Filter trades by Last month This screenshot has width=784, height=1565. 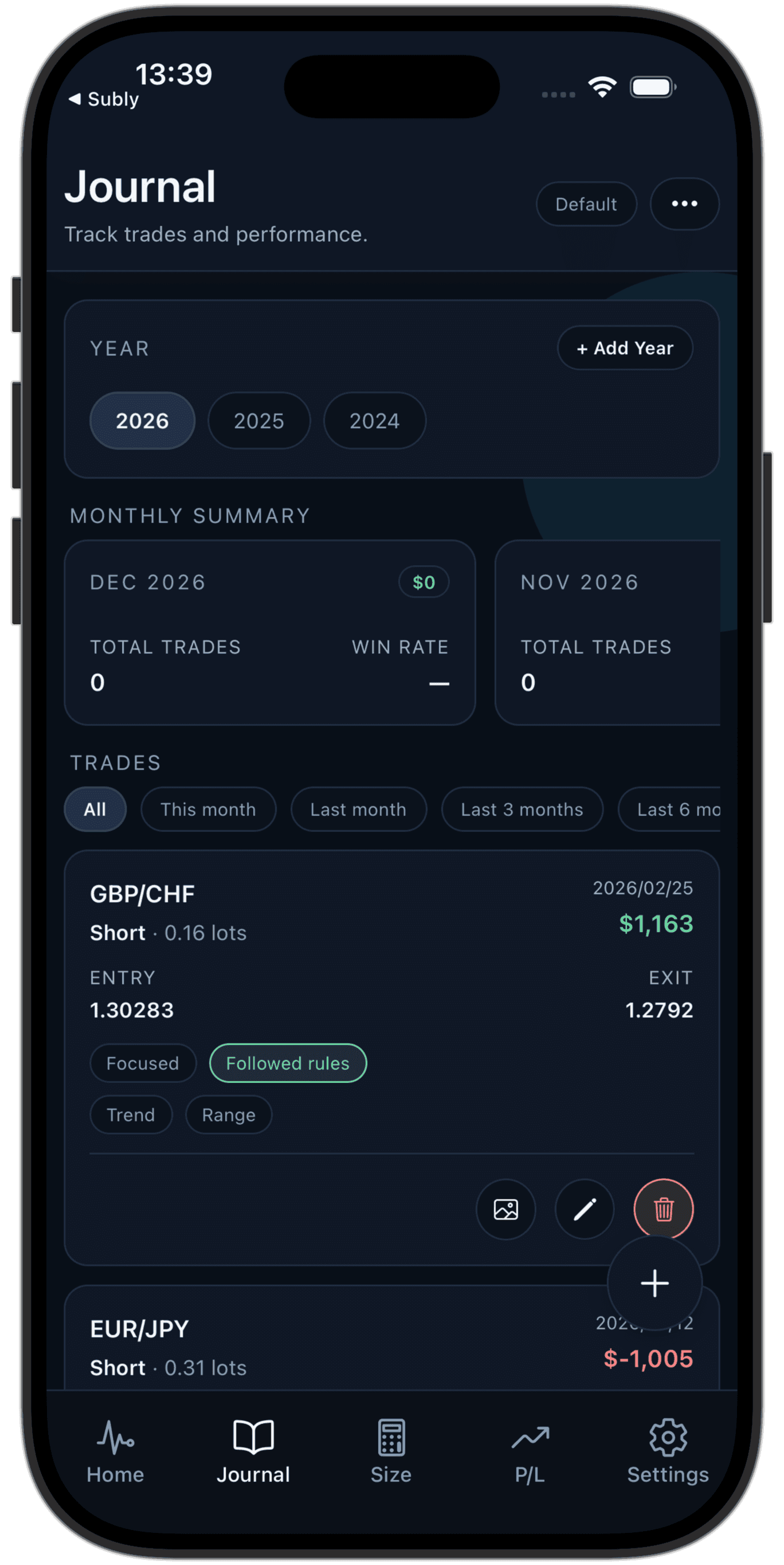(358, 809)
